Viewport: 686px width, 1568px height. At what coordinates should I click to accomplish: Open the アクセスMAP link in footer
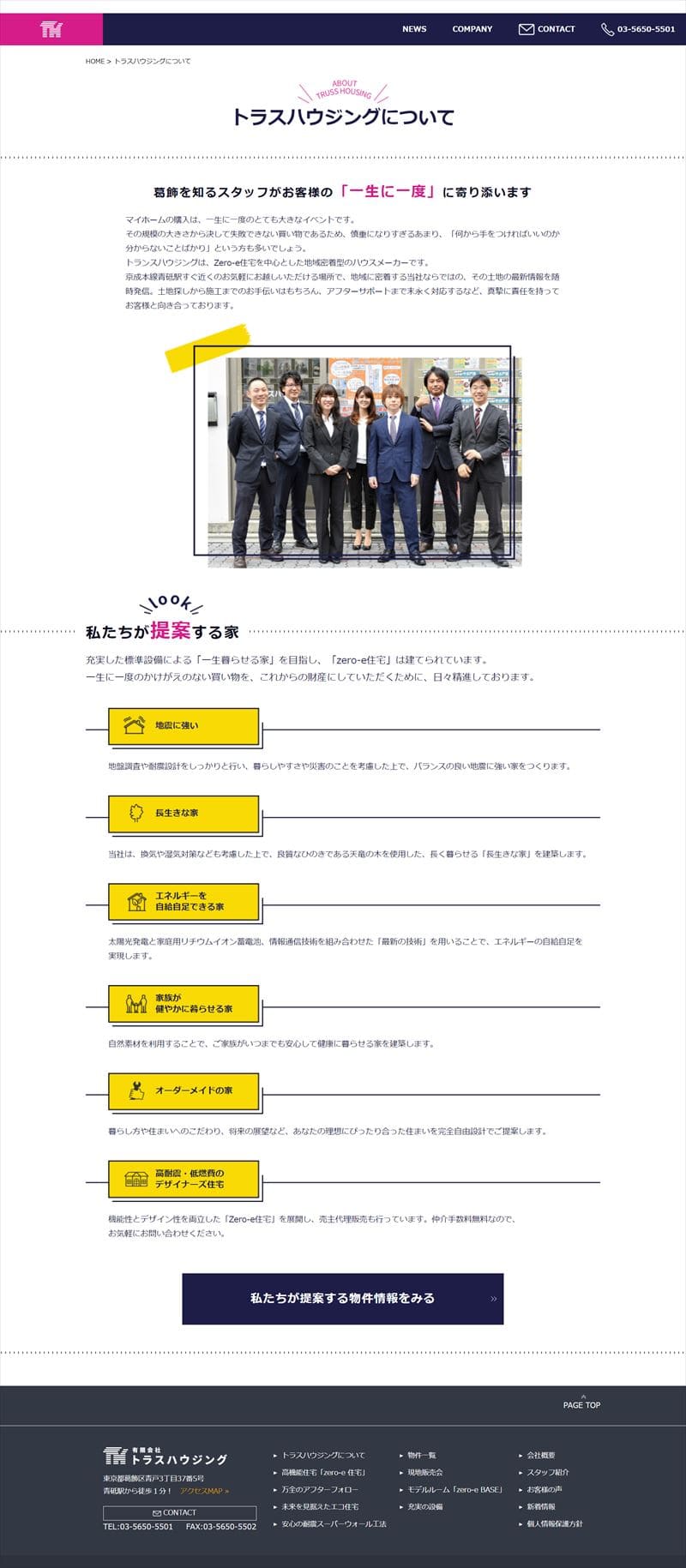coord(204,1491)
